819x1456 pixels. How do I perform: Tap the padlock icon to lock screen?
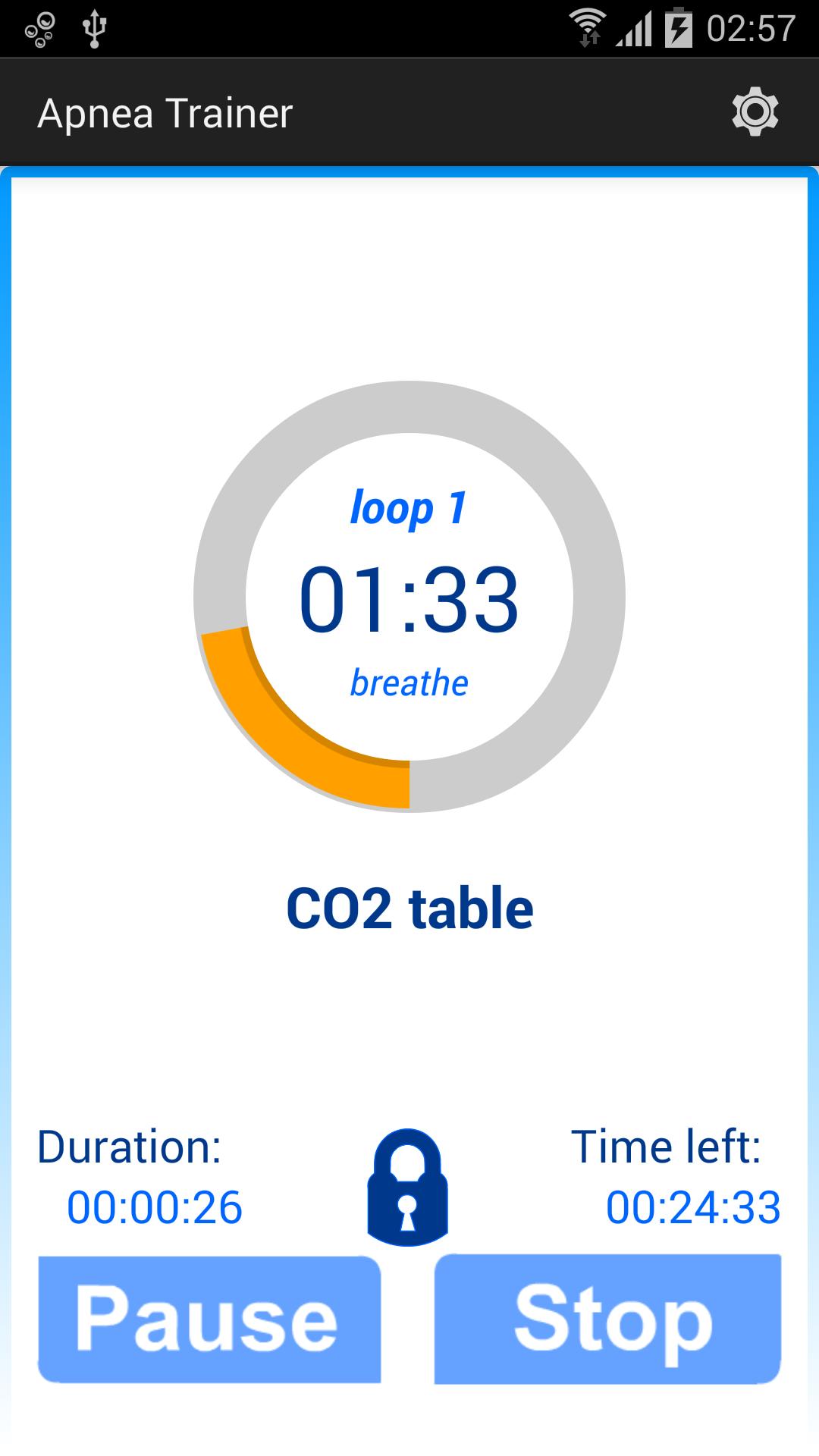[408, 1187]
